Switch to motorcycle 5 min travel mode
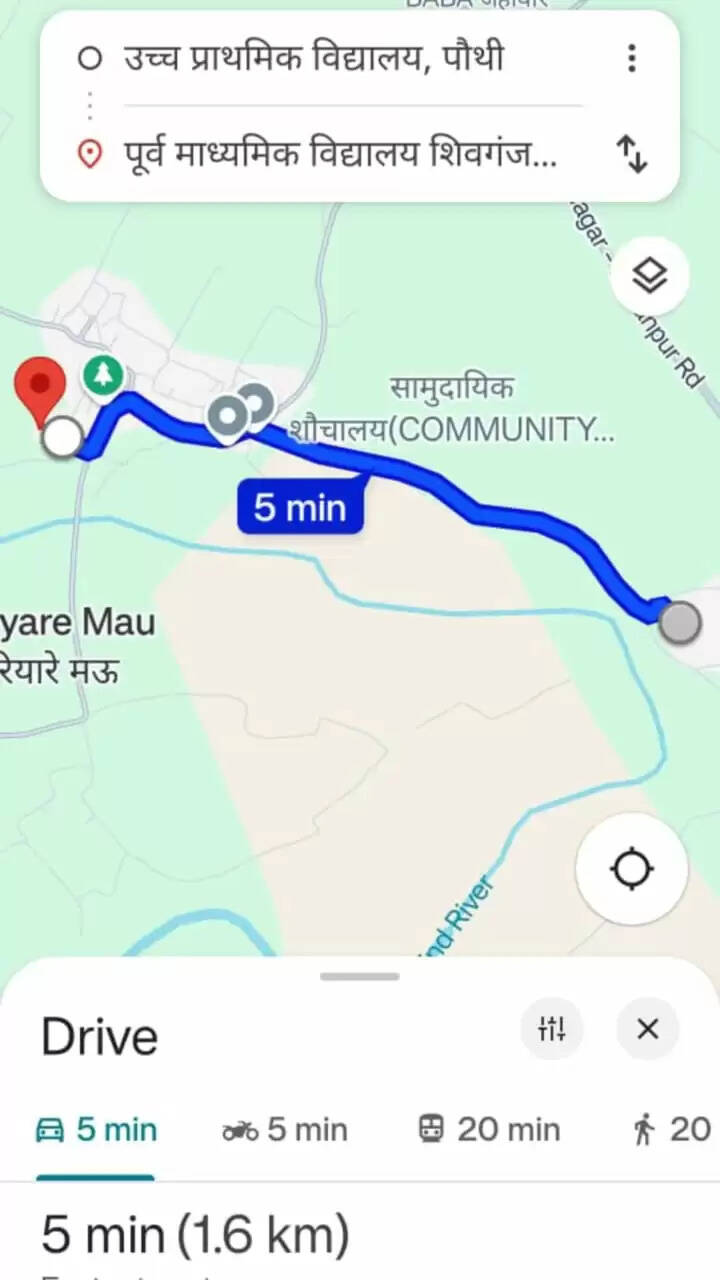This screenshot has width=720, height=1280. point(285,1130)
